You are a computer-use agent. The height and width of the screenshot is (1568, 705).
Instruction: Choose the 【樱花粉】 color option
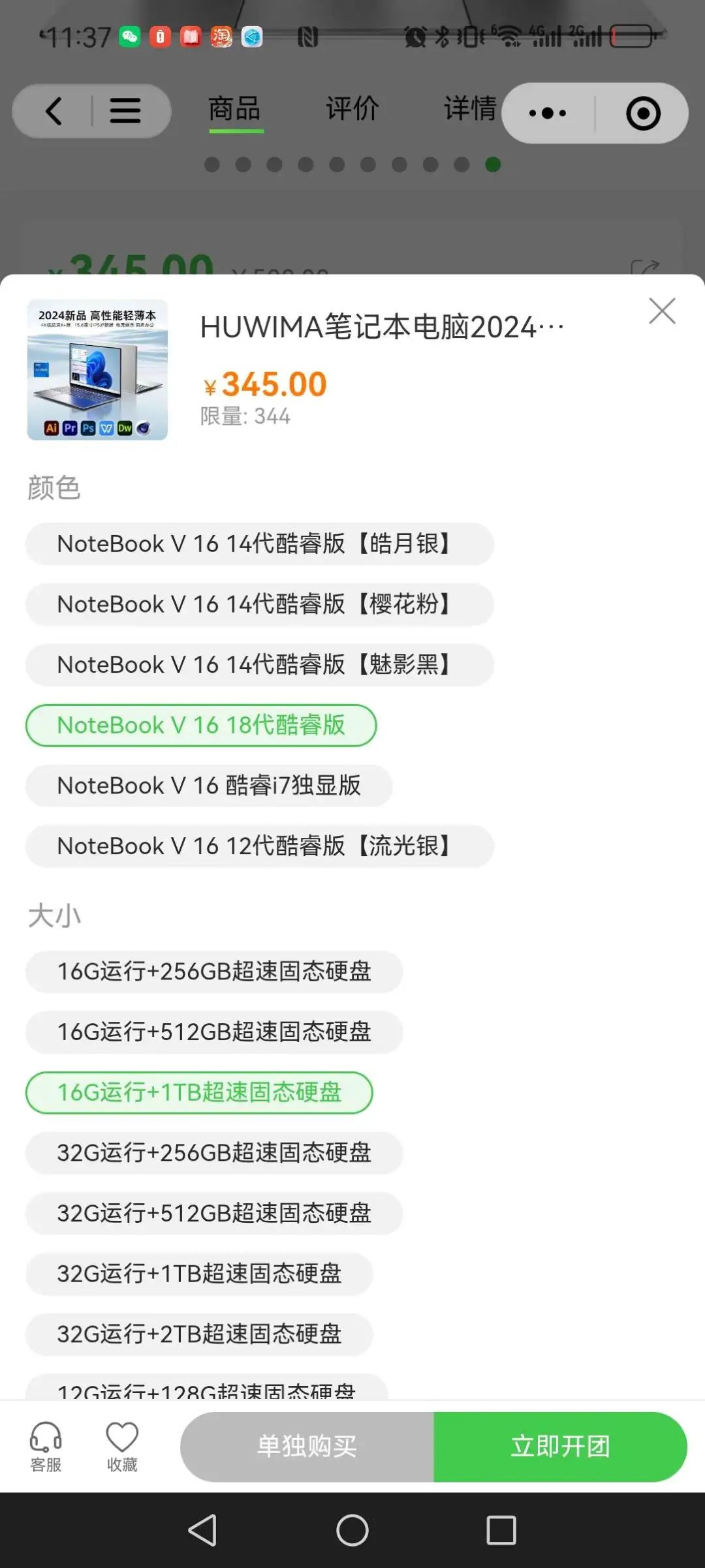click(259, 604)
